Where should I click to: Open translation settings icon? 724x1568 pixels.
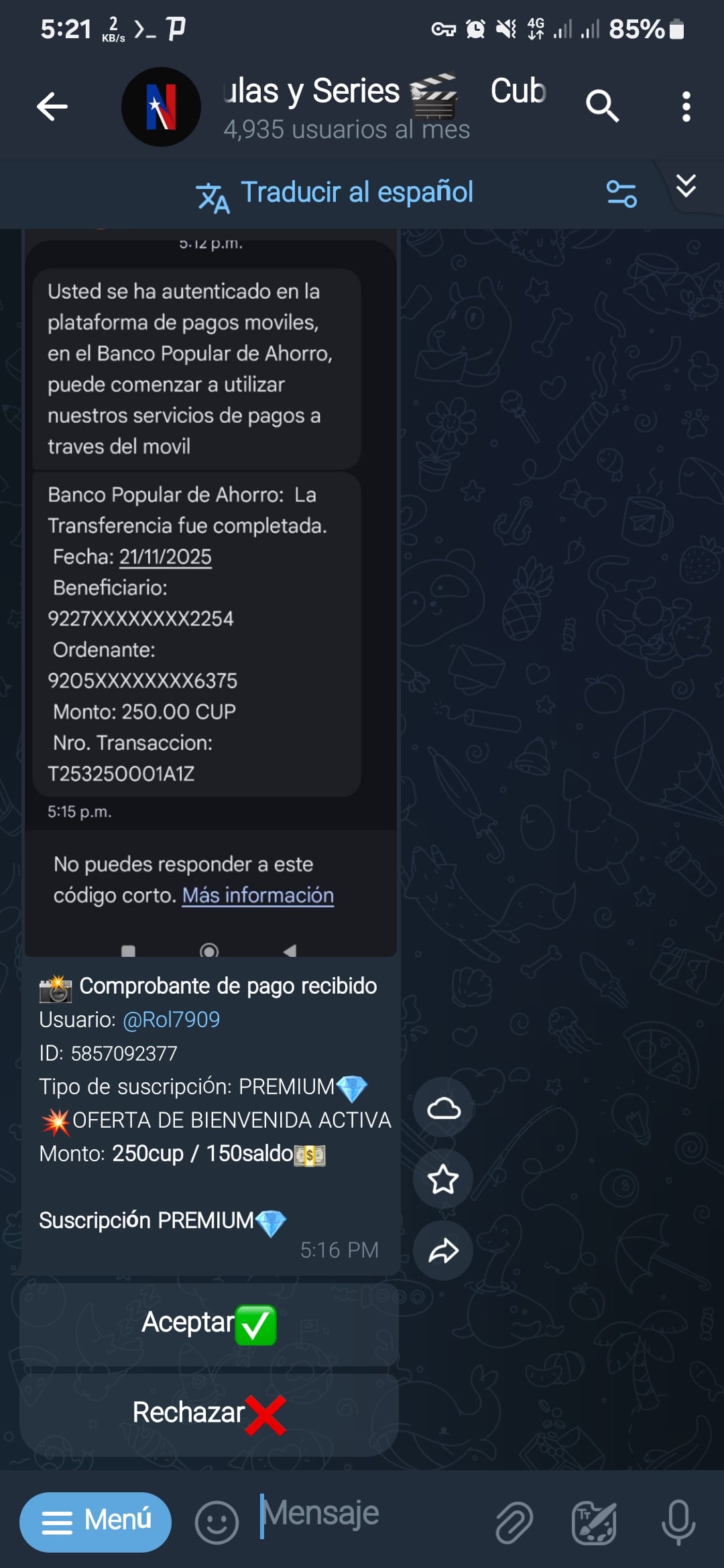click(x=621, y=194)
